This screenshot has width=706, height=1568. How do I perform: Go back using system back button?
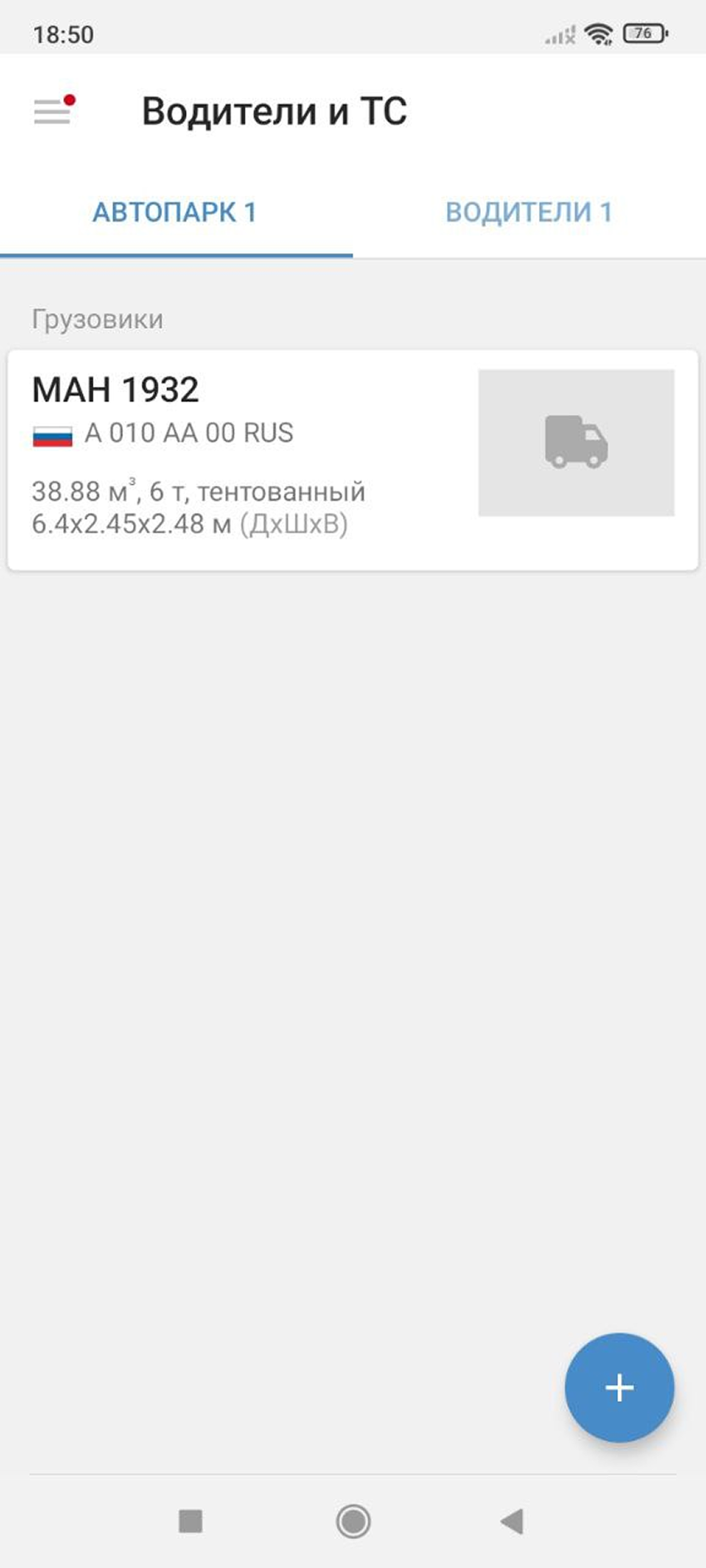click(512, 1521)
